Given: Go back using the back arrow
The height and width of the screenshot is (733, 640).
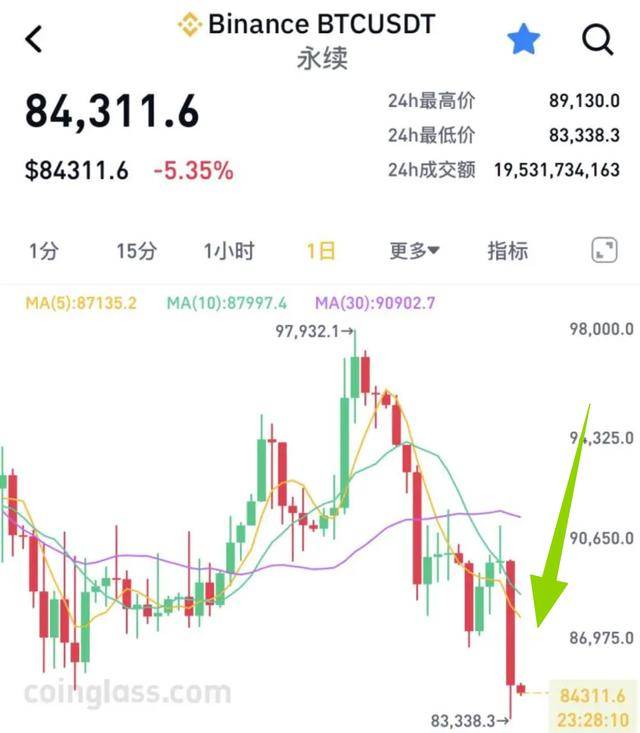Looking at the screenshot, I should click(x=35, y=40).
